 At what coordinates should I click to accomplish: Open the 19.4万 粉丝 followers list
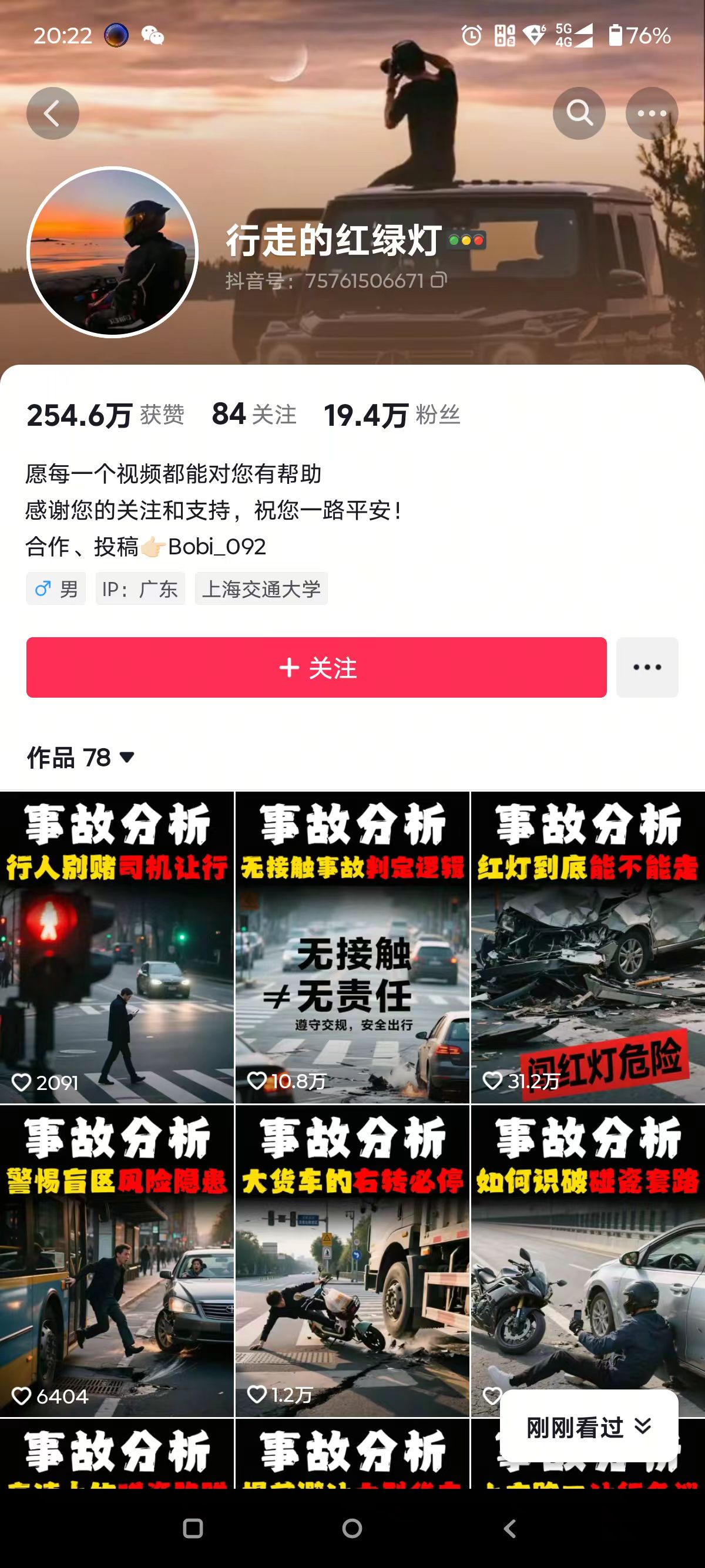tap(391, 415)
